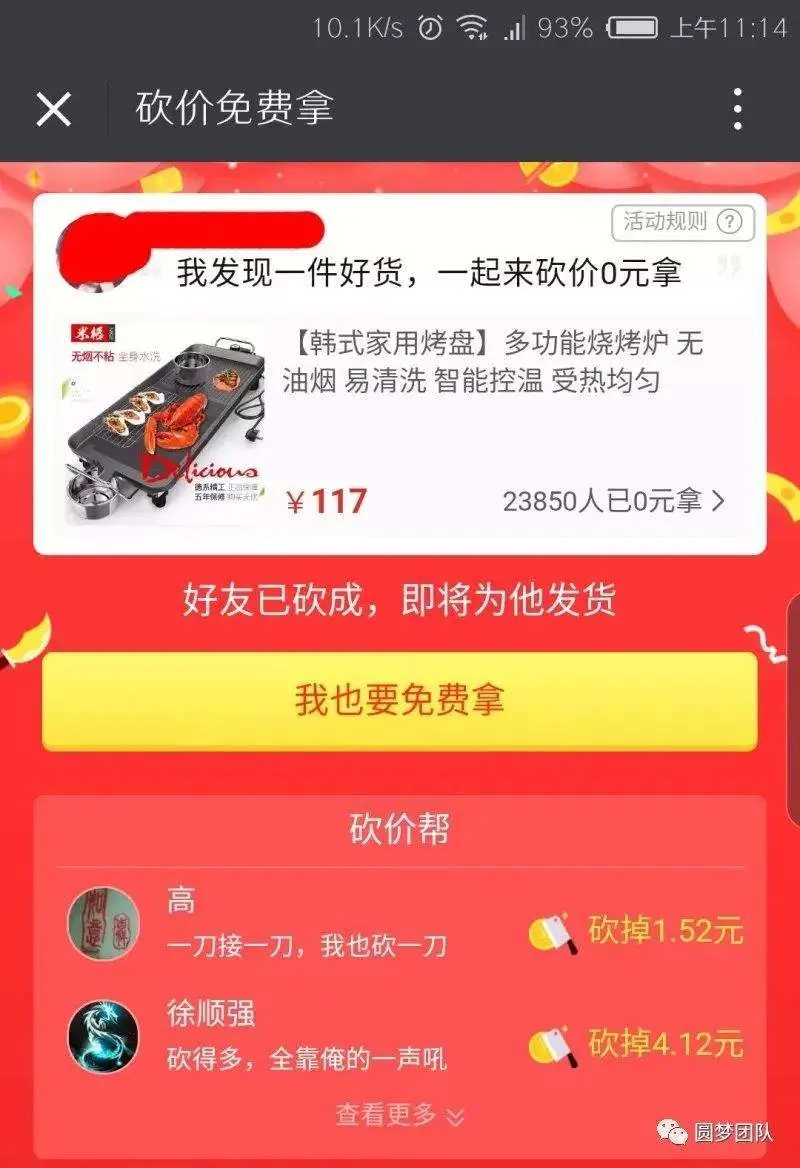800x1168 pixels.
Task: Open 活动规则 help
Action: [682, 222]
